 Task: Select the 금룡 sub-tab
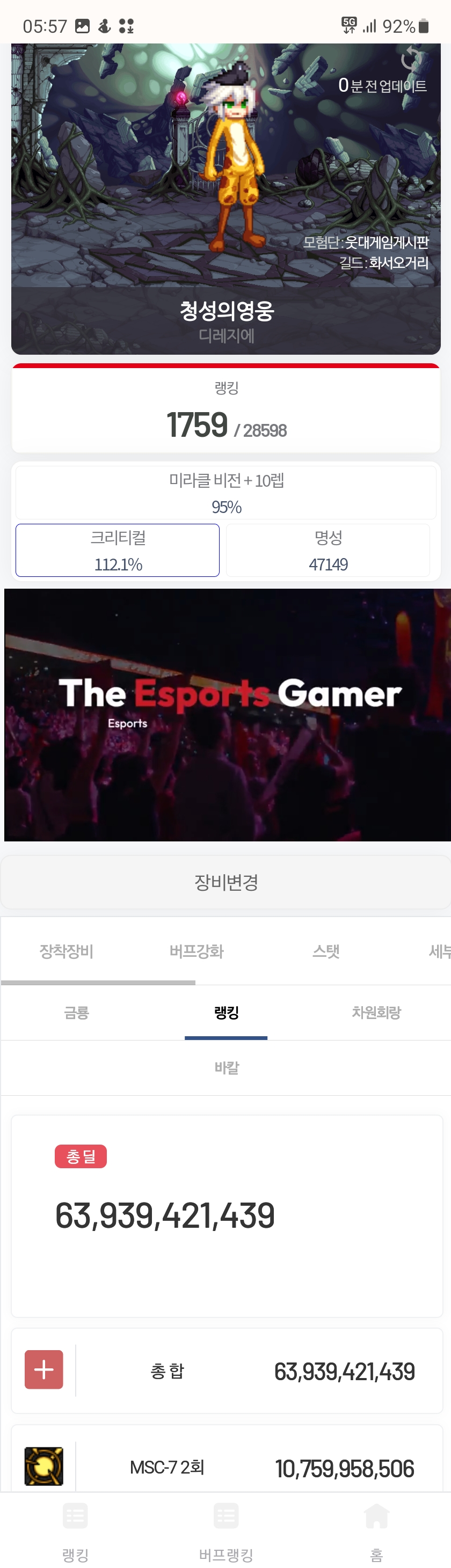click(76, 1012)
